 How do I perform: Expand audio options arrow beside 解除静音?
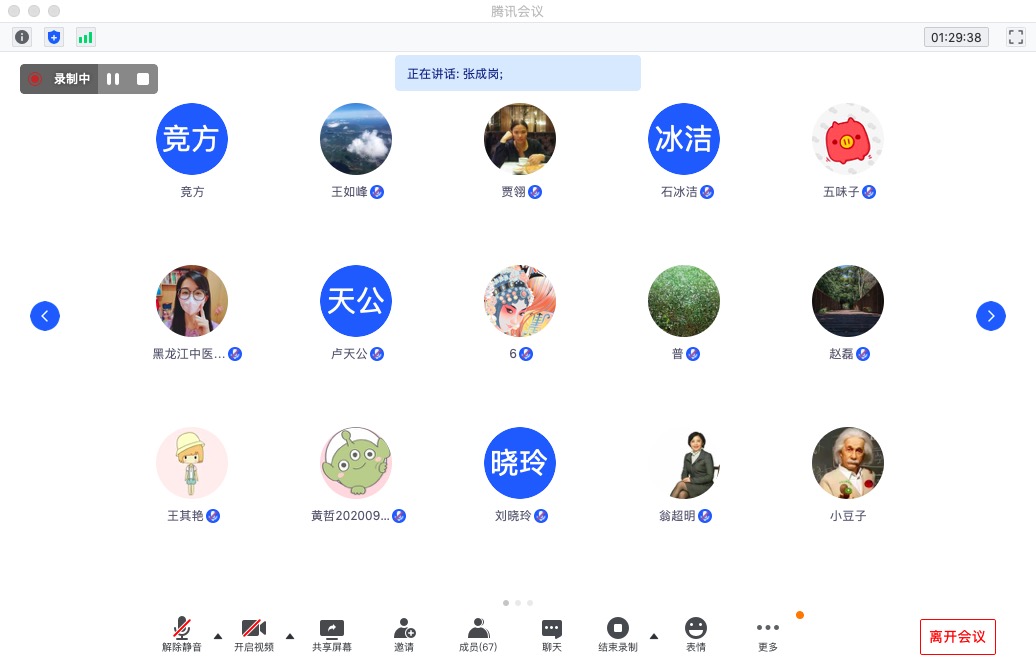(x=218, y=636)
